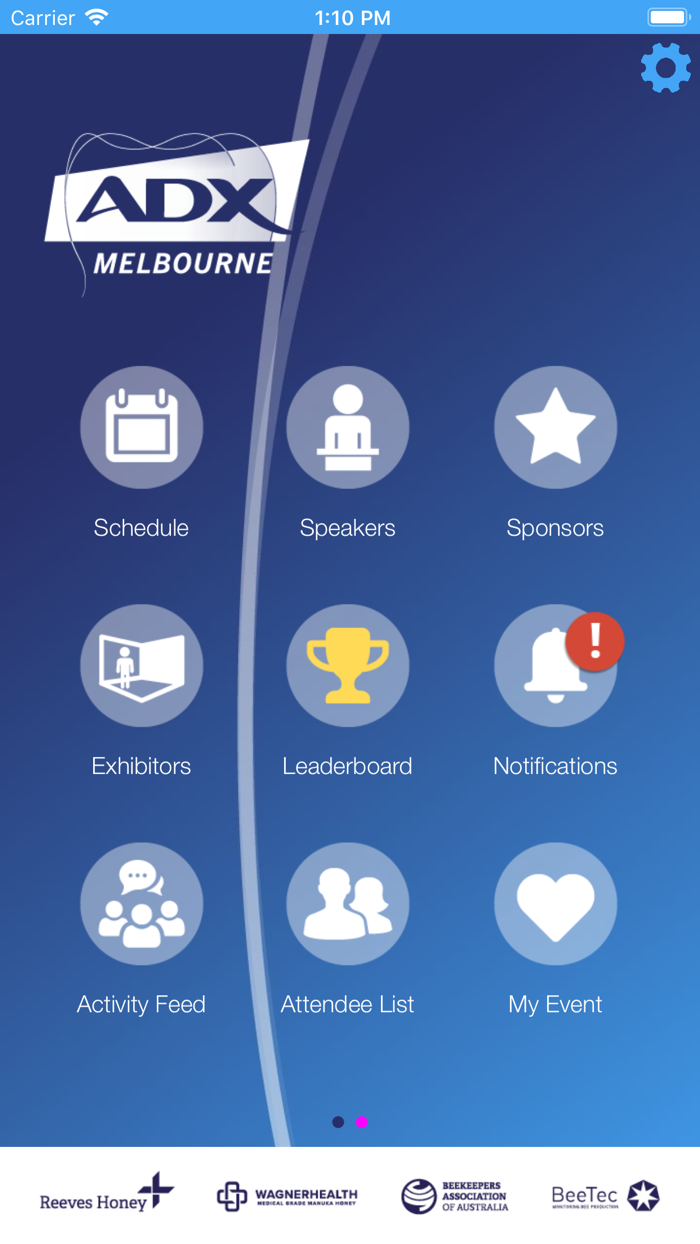View the Speakers list
This screenshot has width=700, height=1244.
click(347, 428)
